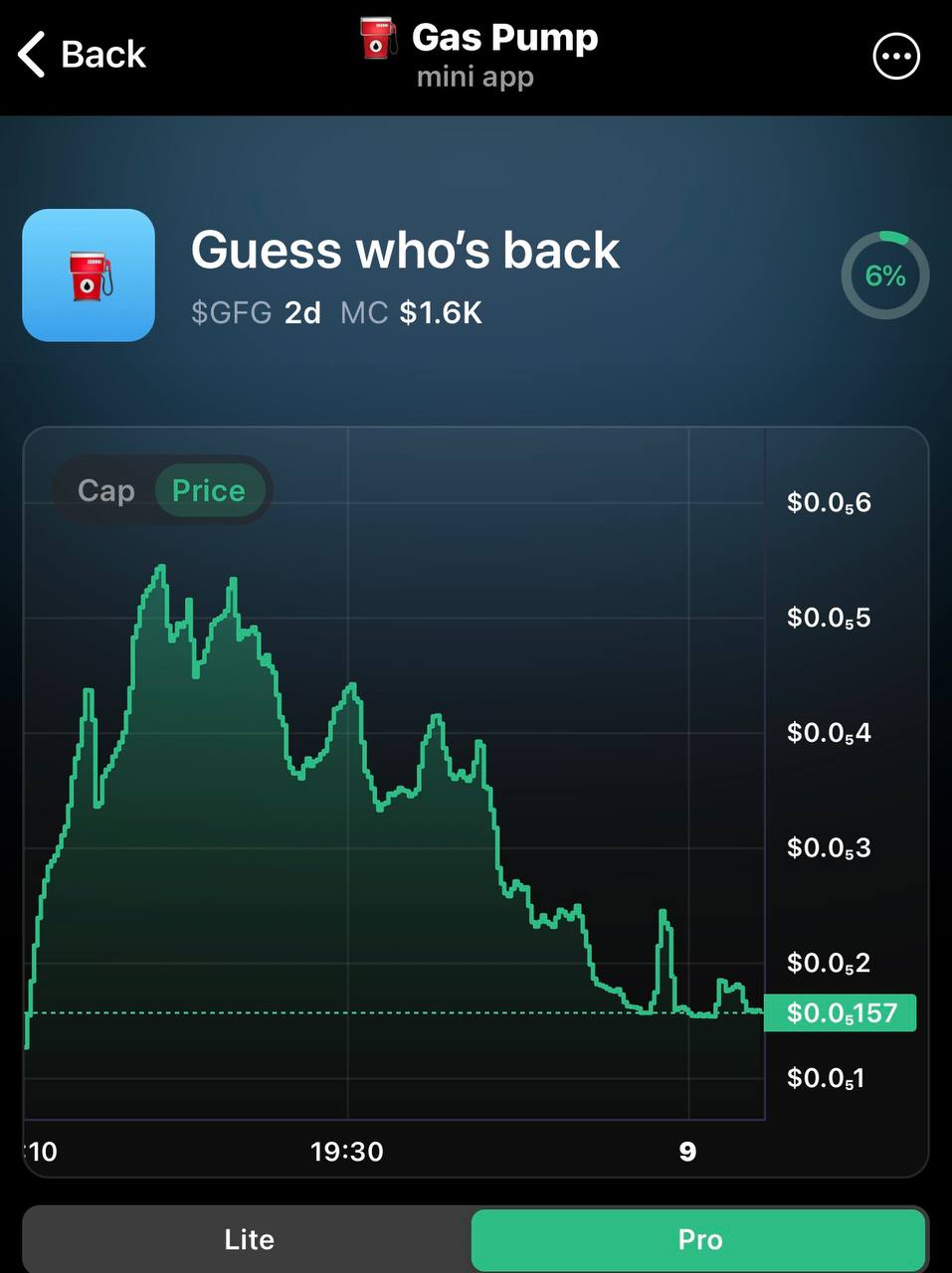
Task: Select the Price chart mode
Action: point(209,490)
